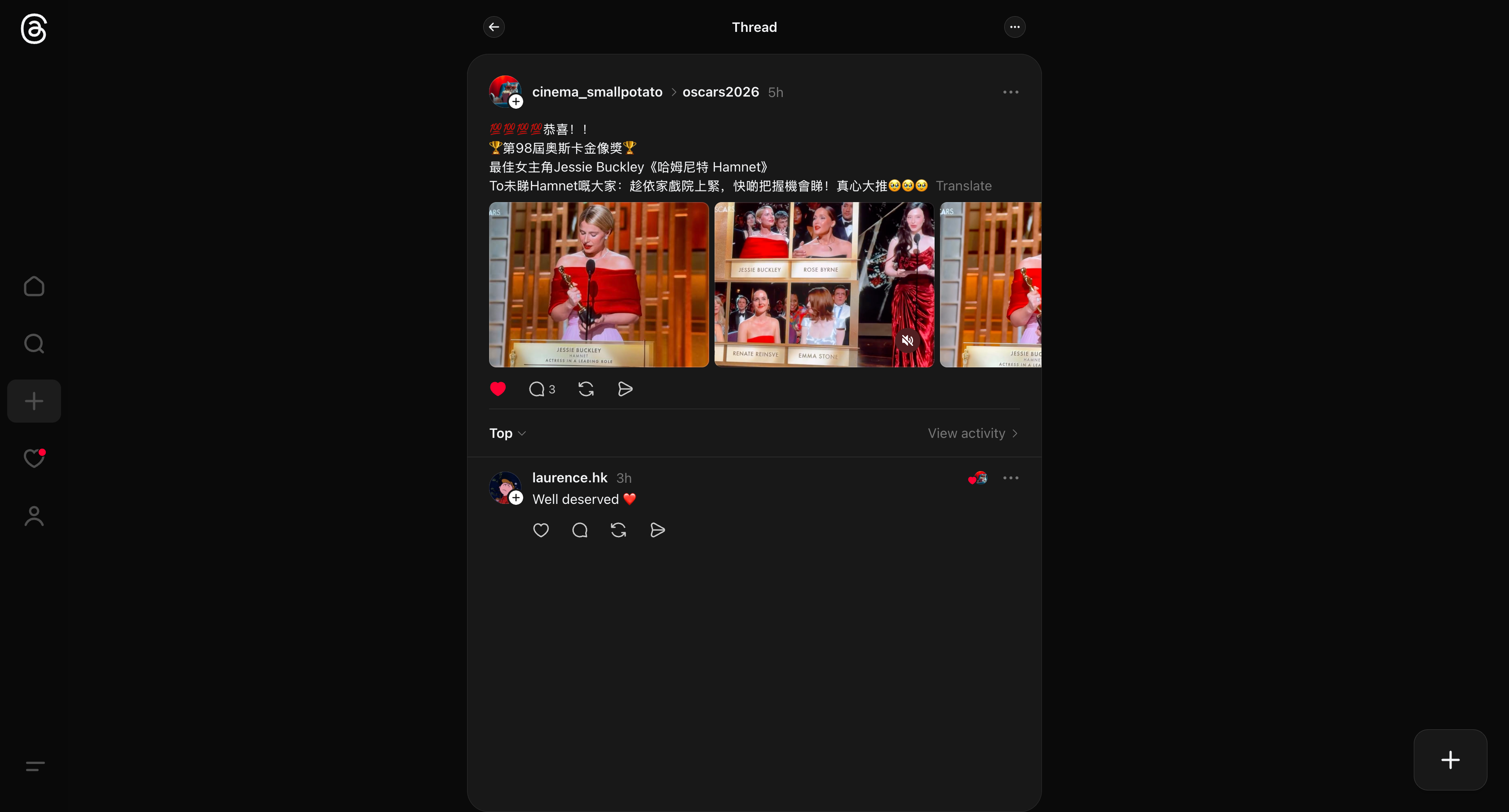Open the Search page

pyautogui.click(x=34, y=344)
